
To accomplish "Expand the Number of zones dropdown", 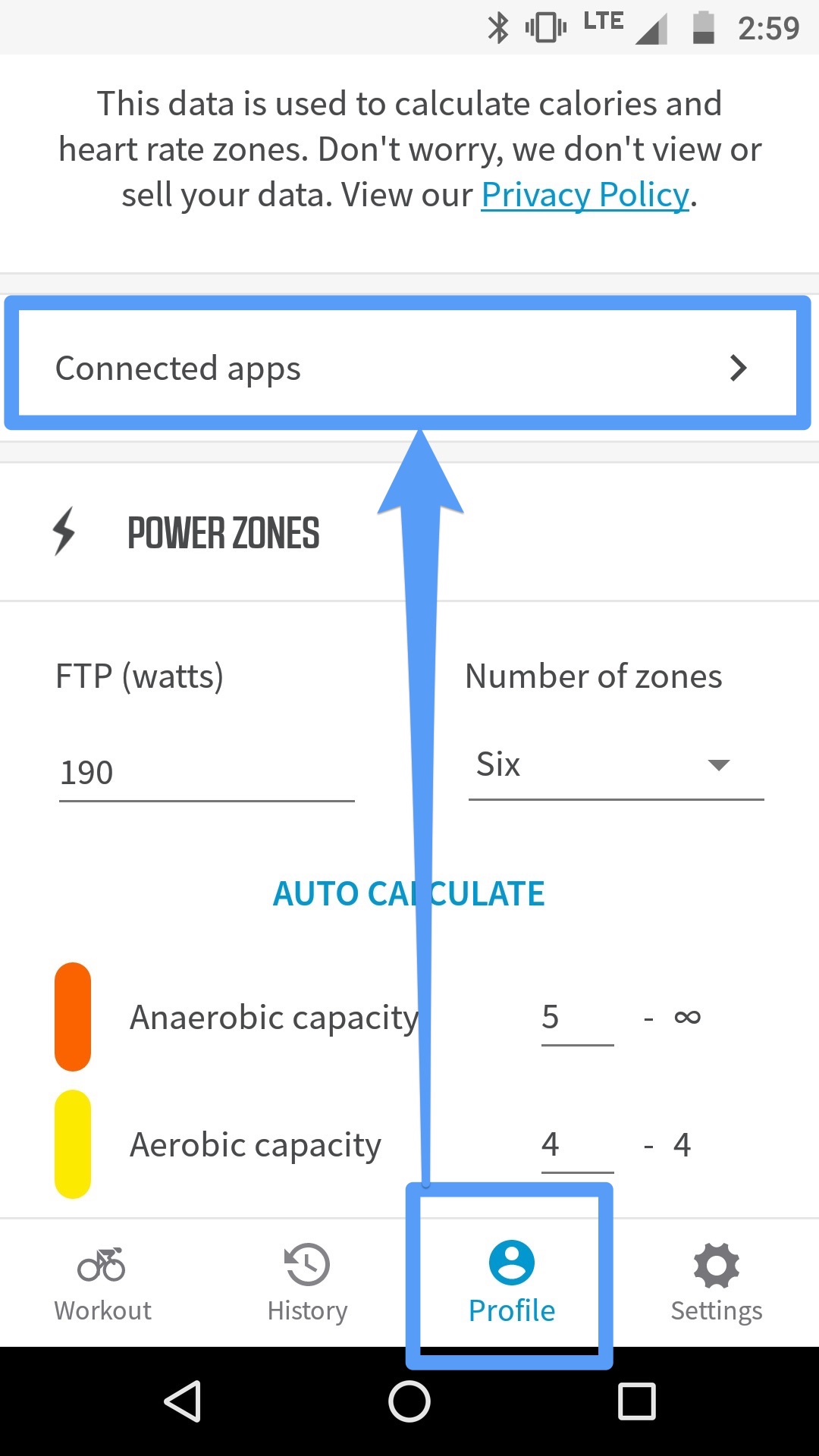I will point(616,764).
